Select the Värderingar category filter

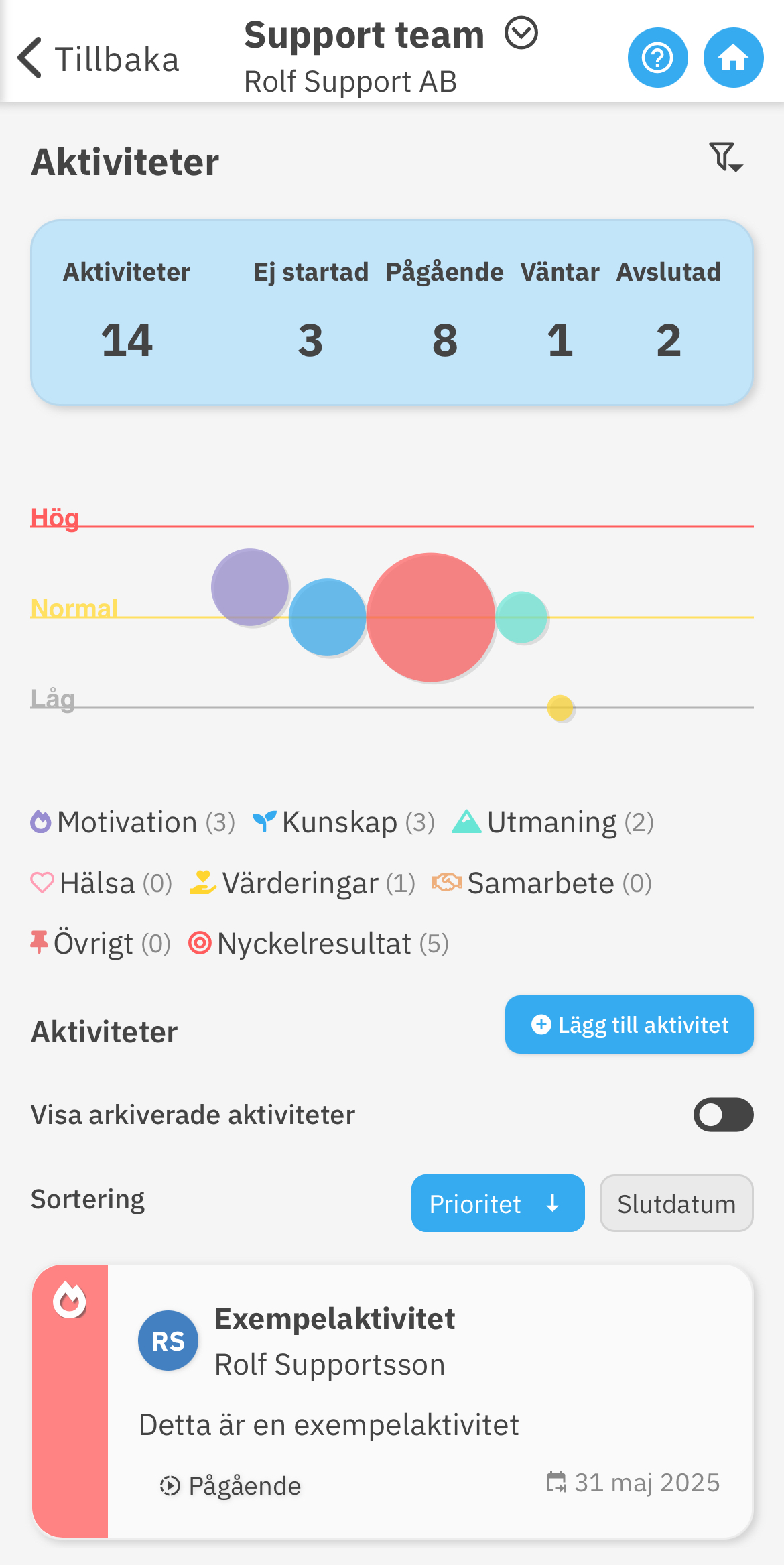pyautogui.click(x=302, y=883)
